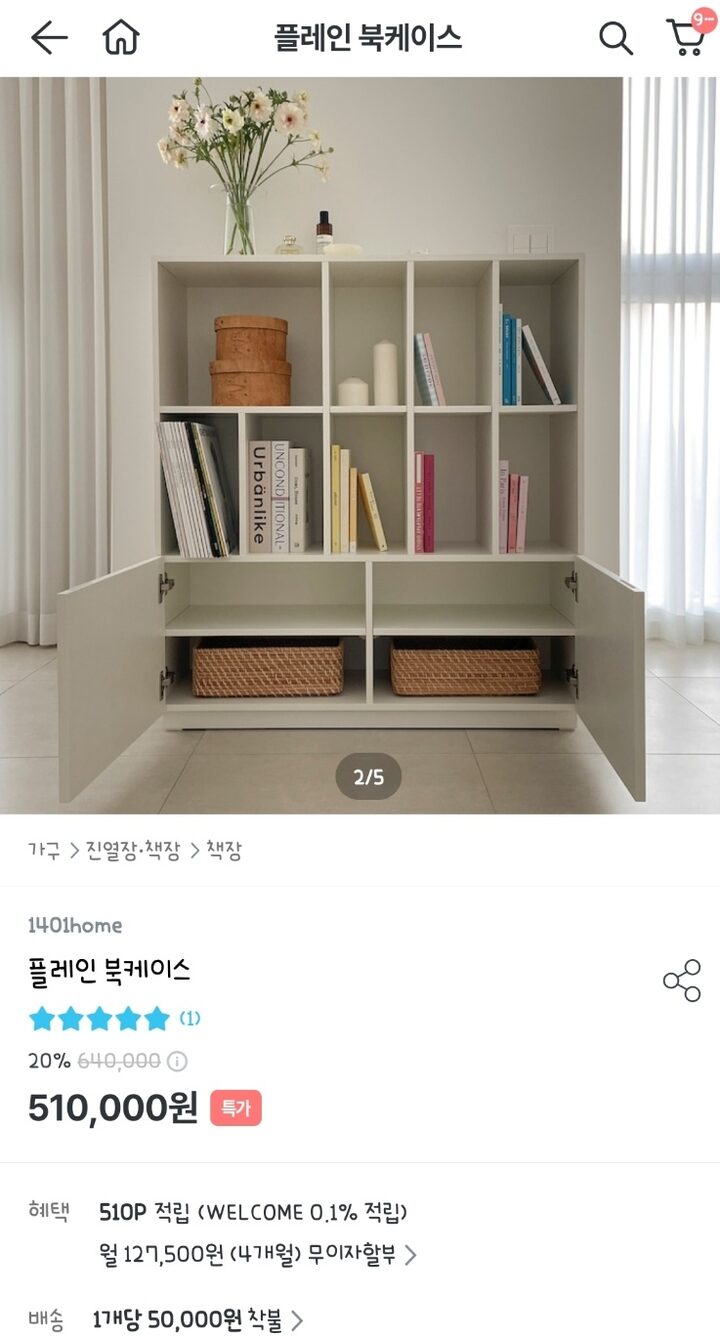Share this product

click(x=682, y=981)
